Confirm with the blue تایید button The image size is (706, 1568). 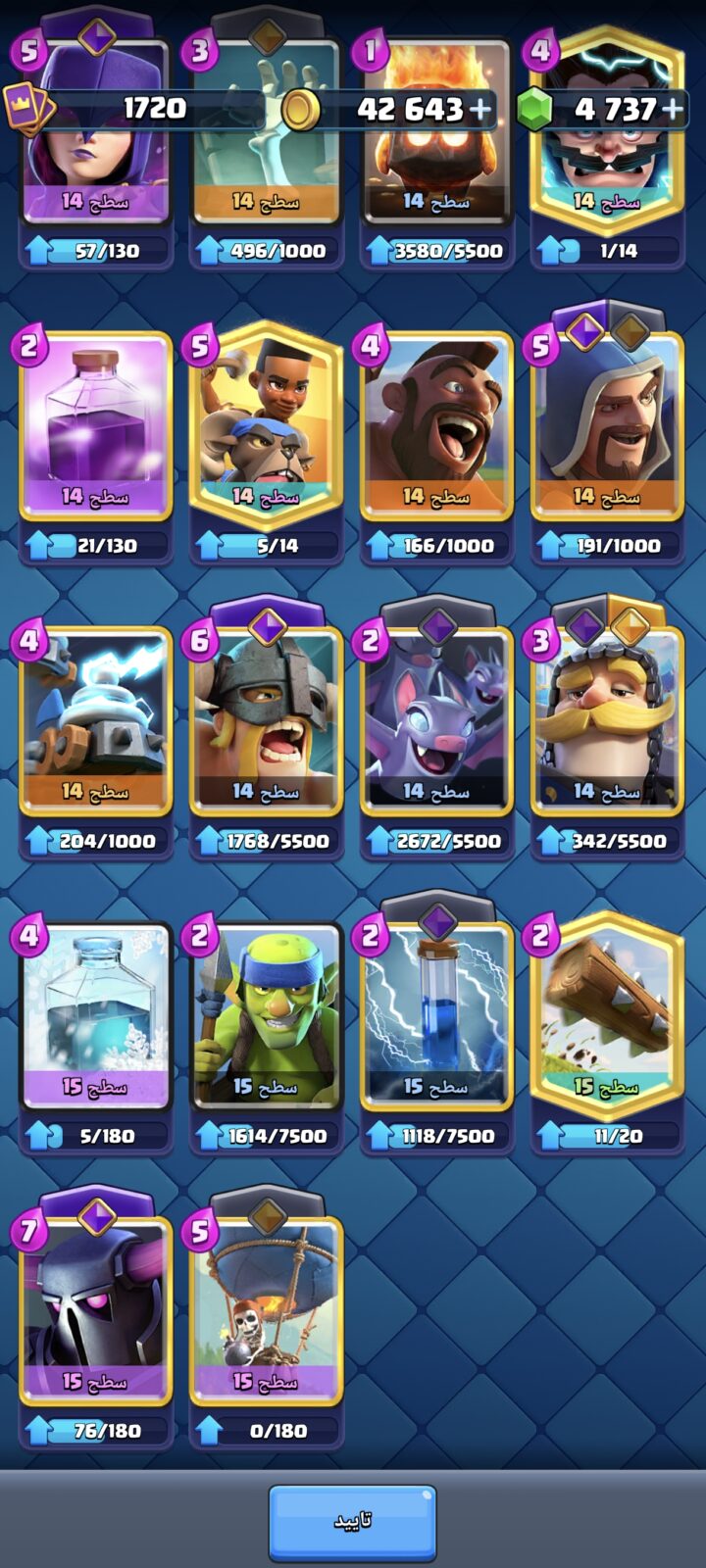point(352,1521)
